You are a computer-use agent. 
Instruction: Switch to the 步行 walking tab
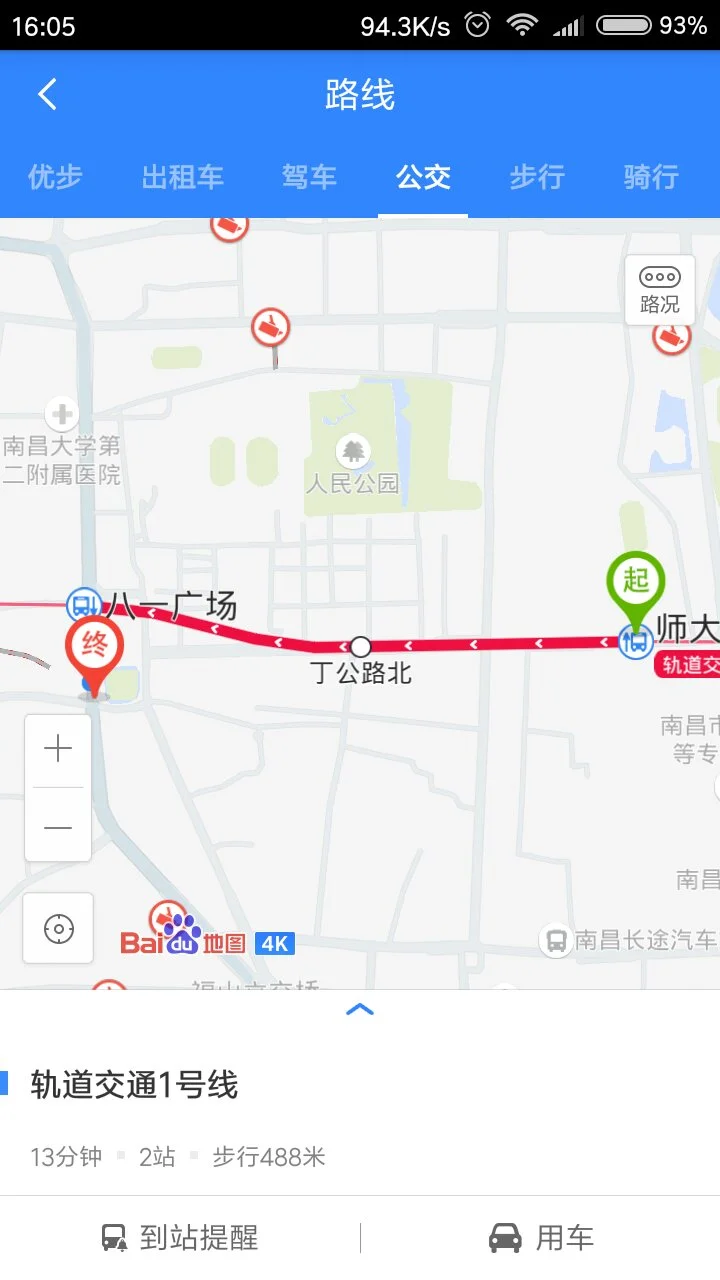pyautogui.click(x=537, y=176)
